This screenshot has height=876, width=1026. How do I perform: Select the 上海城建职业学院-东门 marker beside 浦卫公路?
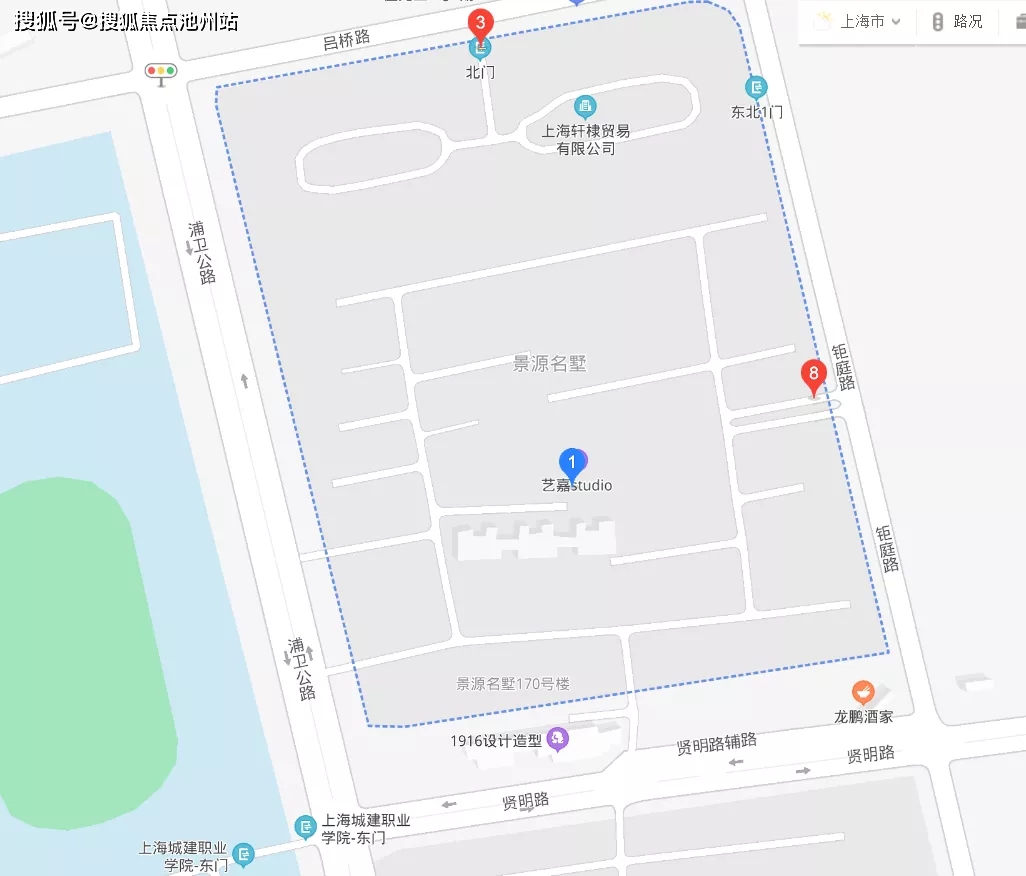click(306, 827)
